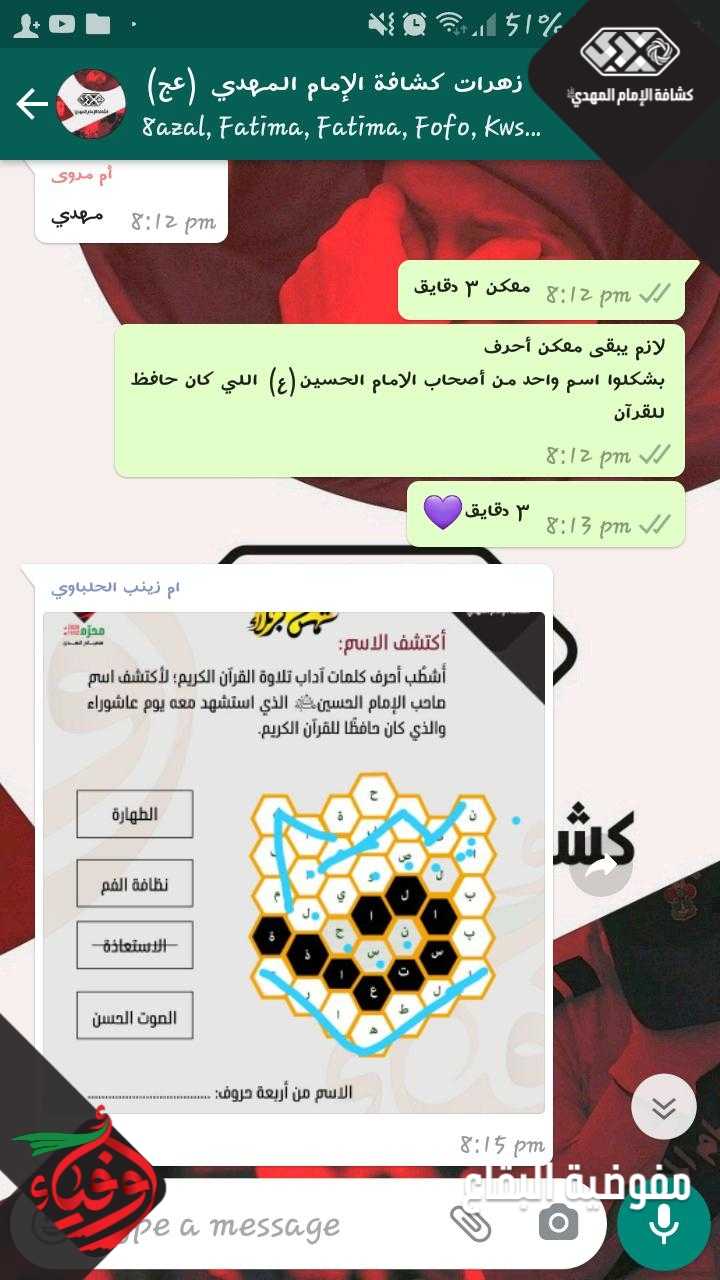Tap the microphone button for a voice message
Viewport: 720px width, 1280px height.
point(663,1222)
